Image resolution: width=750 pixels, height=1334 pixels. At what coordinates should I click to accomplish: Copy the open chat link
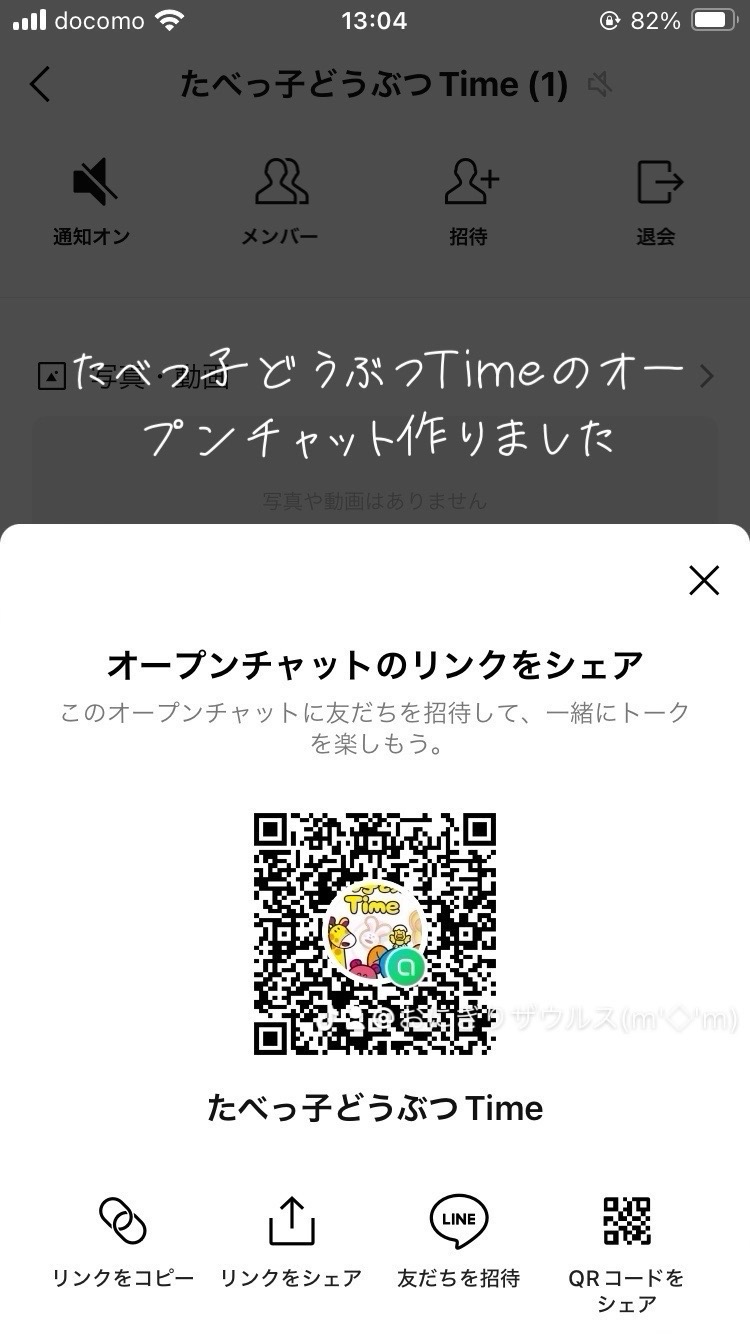click(123, 1240)
